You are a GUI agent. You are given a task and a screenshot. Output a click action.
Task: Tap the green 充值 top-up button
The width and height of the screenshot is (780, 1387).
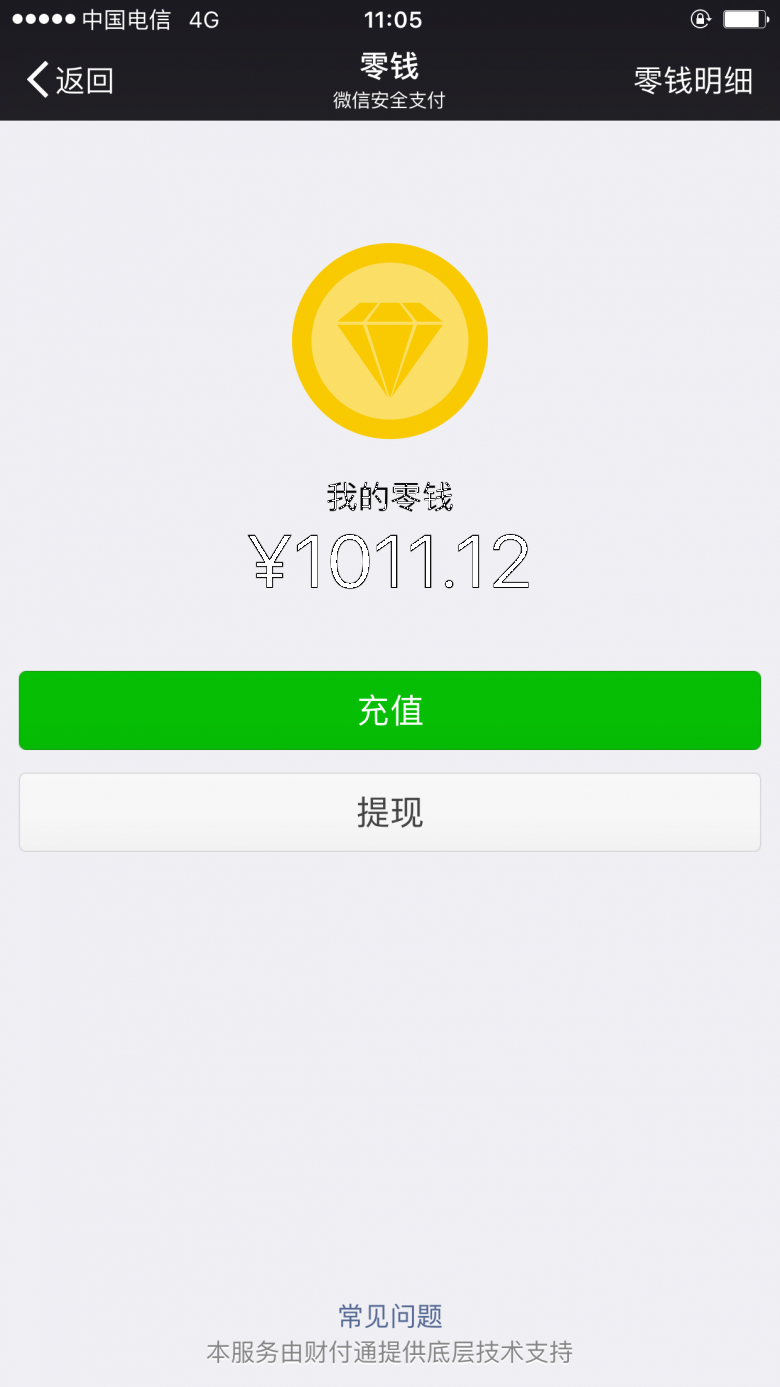(390, 710)
